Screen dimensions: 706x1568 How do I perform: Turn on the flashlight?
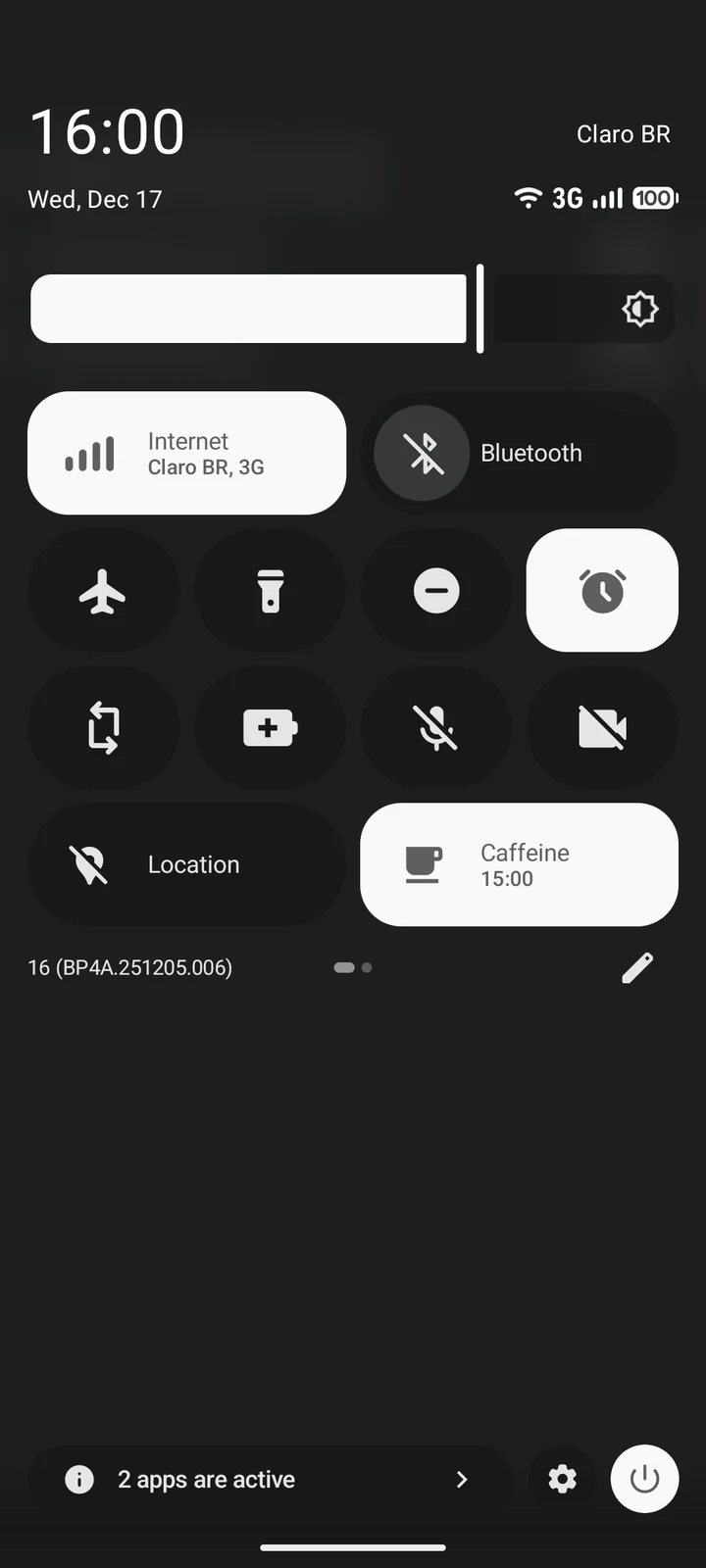[270, 590]
